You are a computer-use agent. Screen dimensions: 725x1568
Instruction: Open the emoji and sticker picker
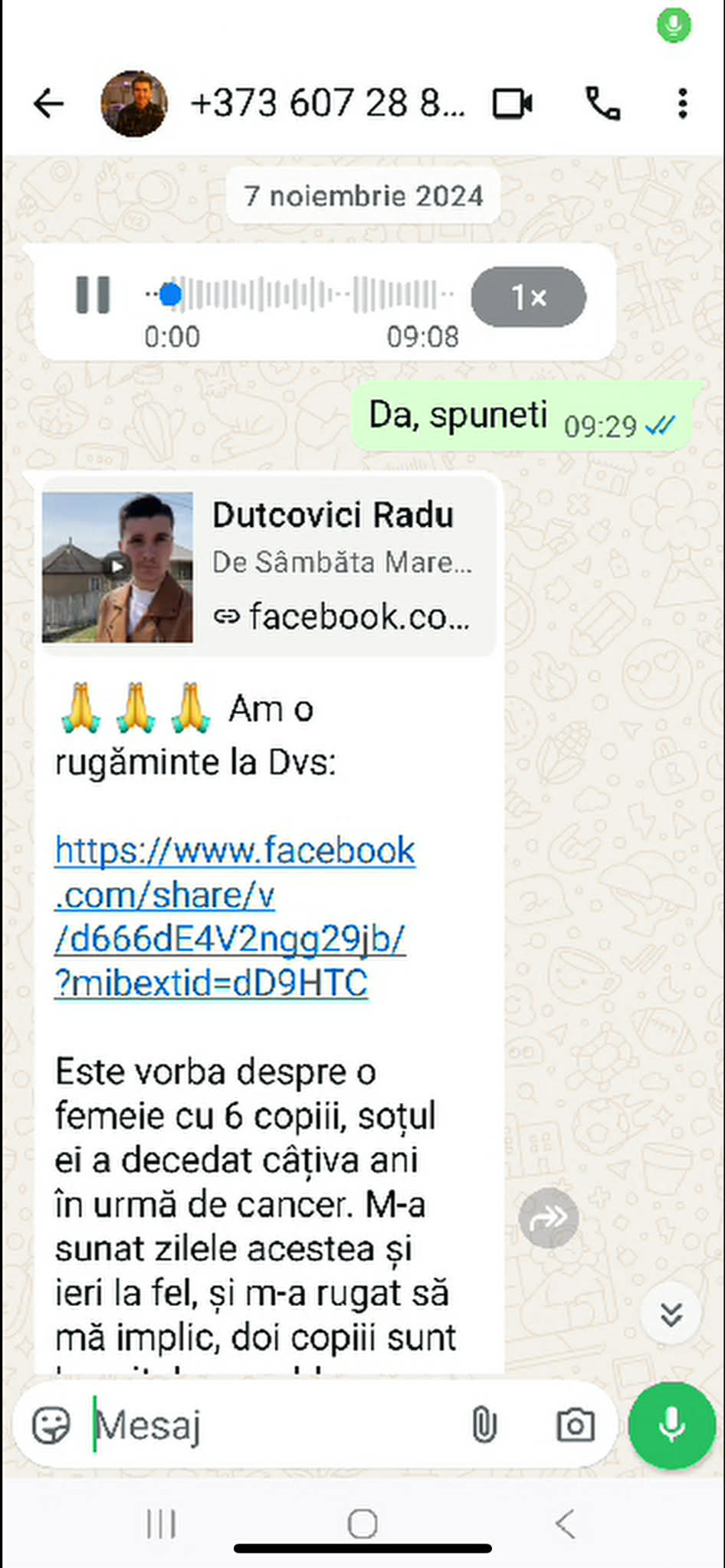pos(51,1426)
